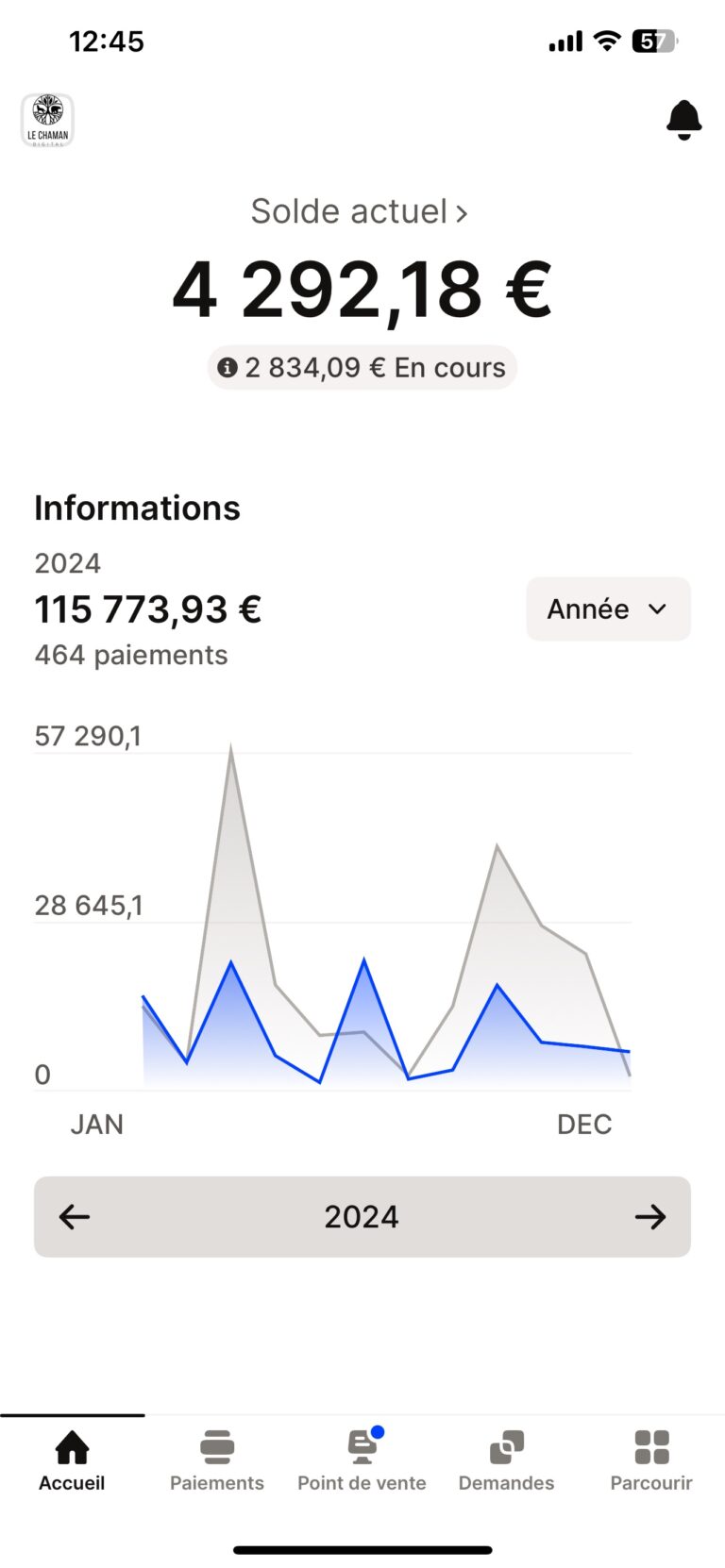Viewport: 725px width, 1568px height.
Task: Open the Point de vente tab
Action: pyautogui.click(x=362, y=1460)
